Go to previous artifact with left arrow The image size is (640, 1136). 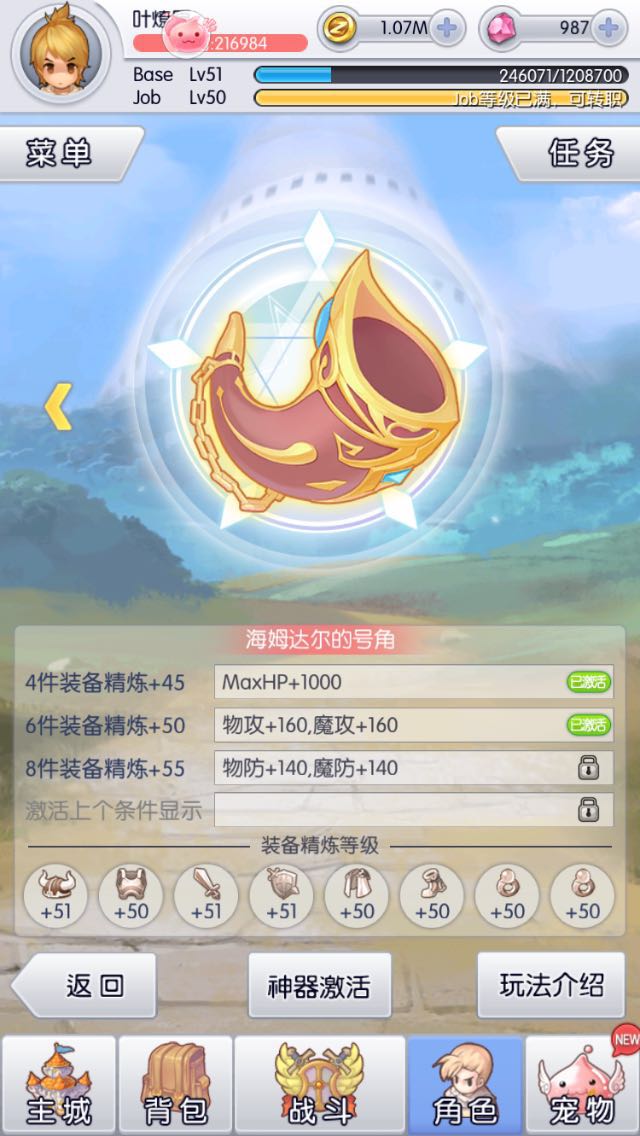(58, 406)
